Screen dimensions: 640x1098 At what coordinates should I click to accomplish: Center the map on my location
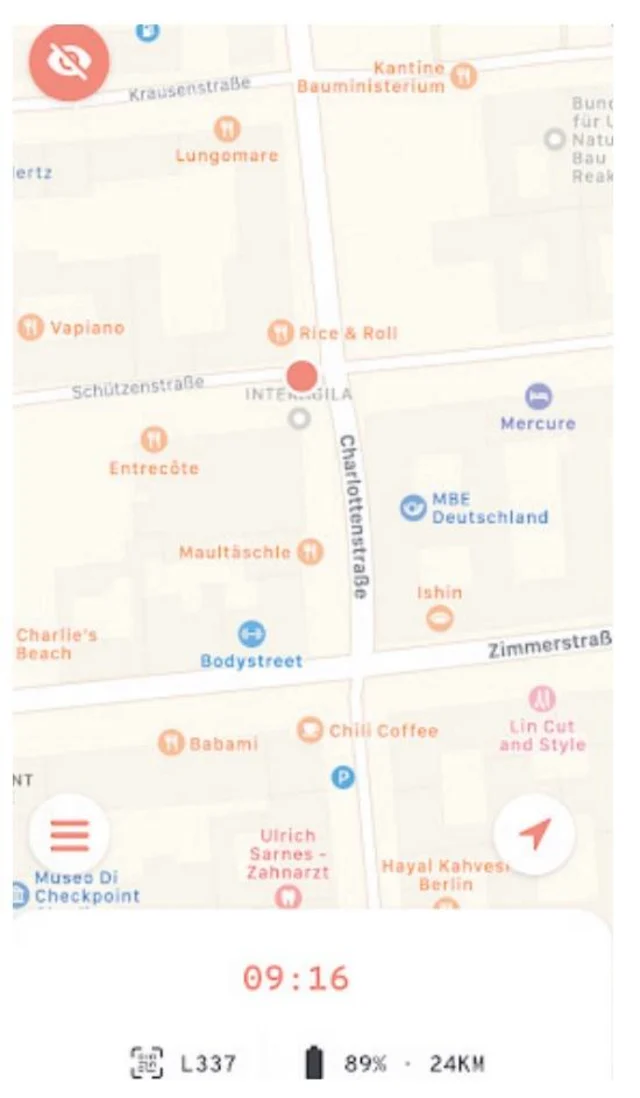pos(535,834)
